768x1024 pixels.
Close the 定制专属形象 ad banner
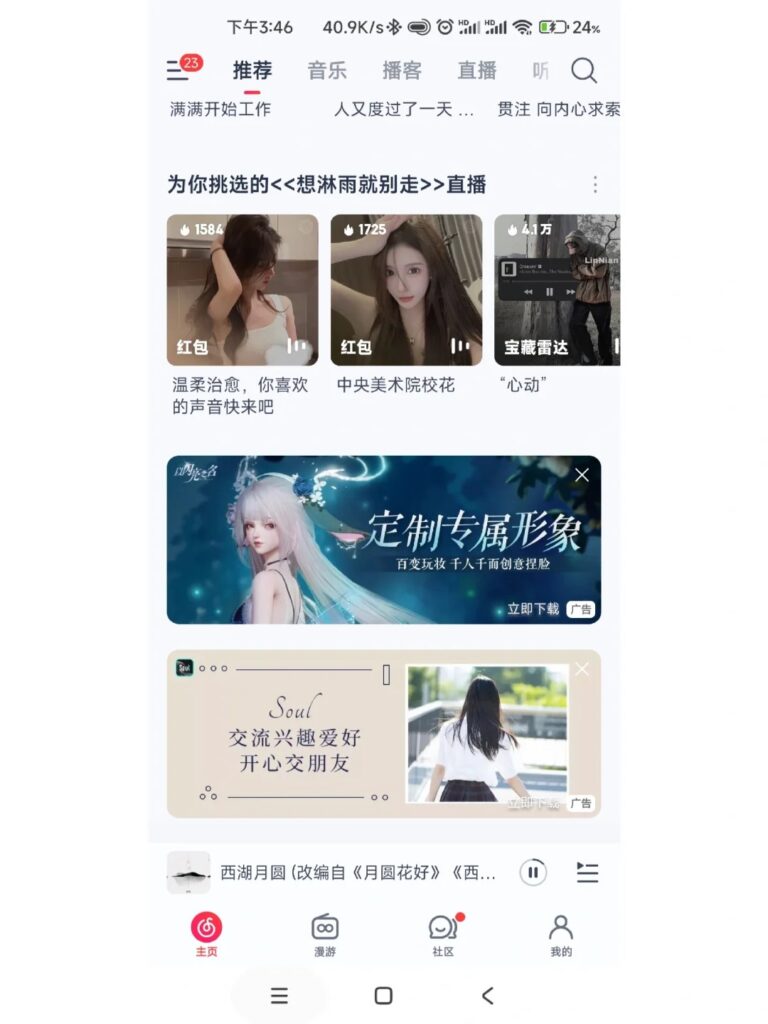click(582, 476)
